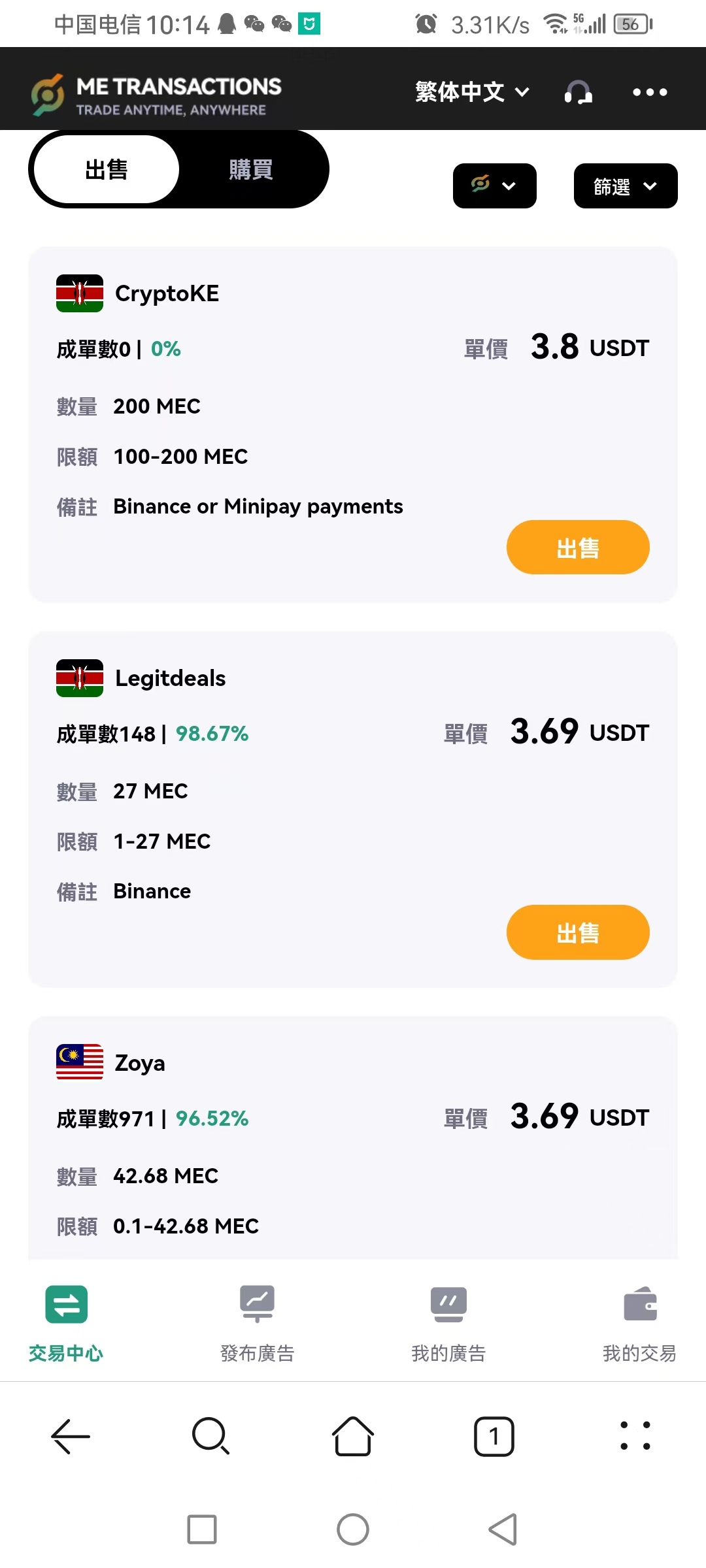
Task: Go back with the browser back arrow
Action: tap(71, 1437)
